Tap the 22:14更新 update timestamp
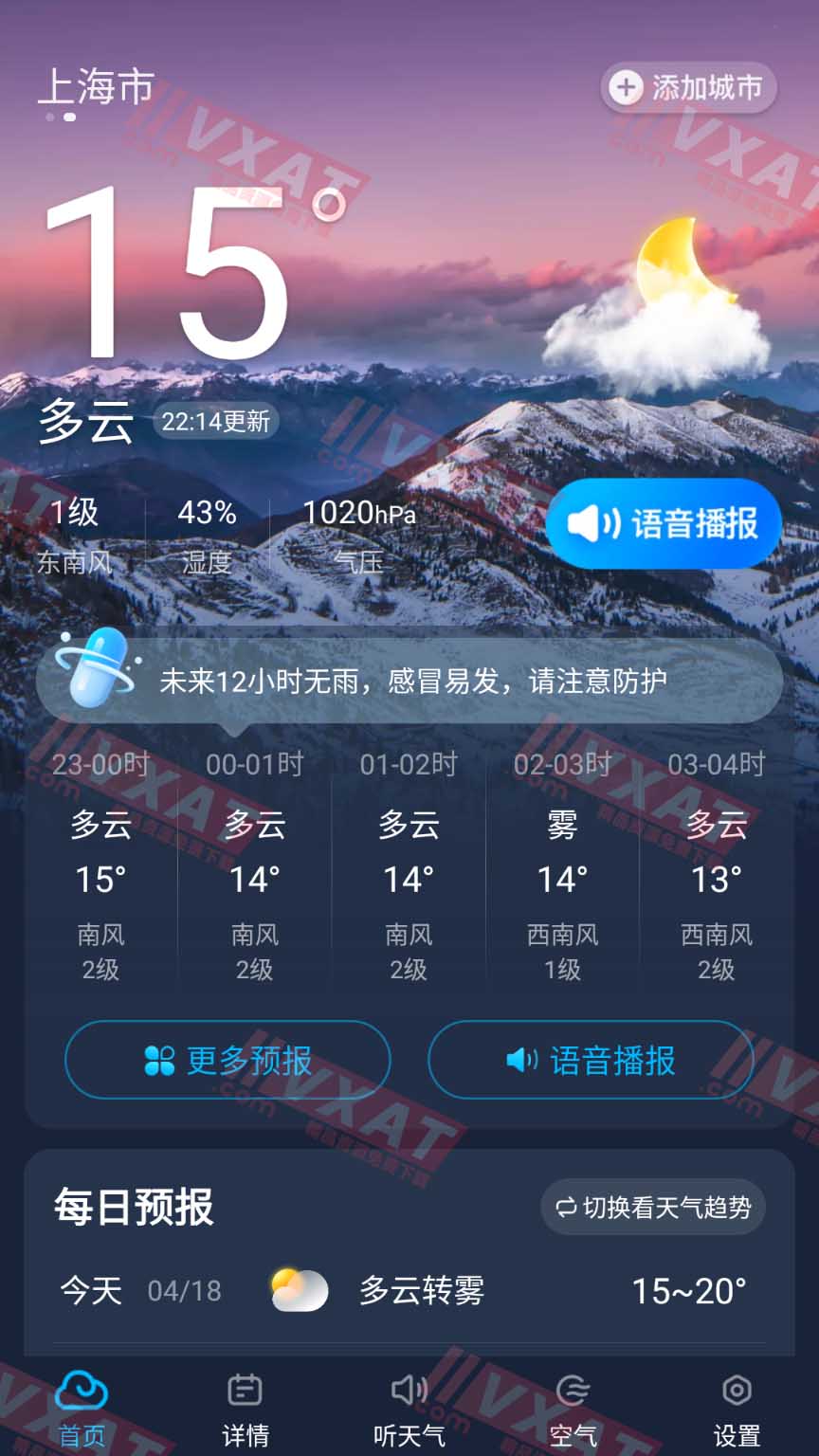The image size is (819, 1456). point(218,422)
